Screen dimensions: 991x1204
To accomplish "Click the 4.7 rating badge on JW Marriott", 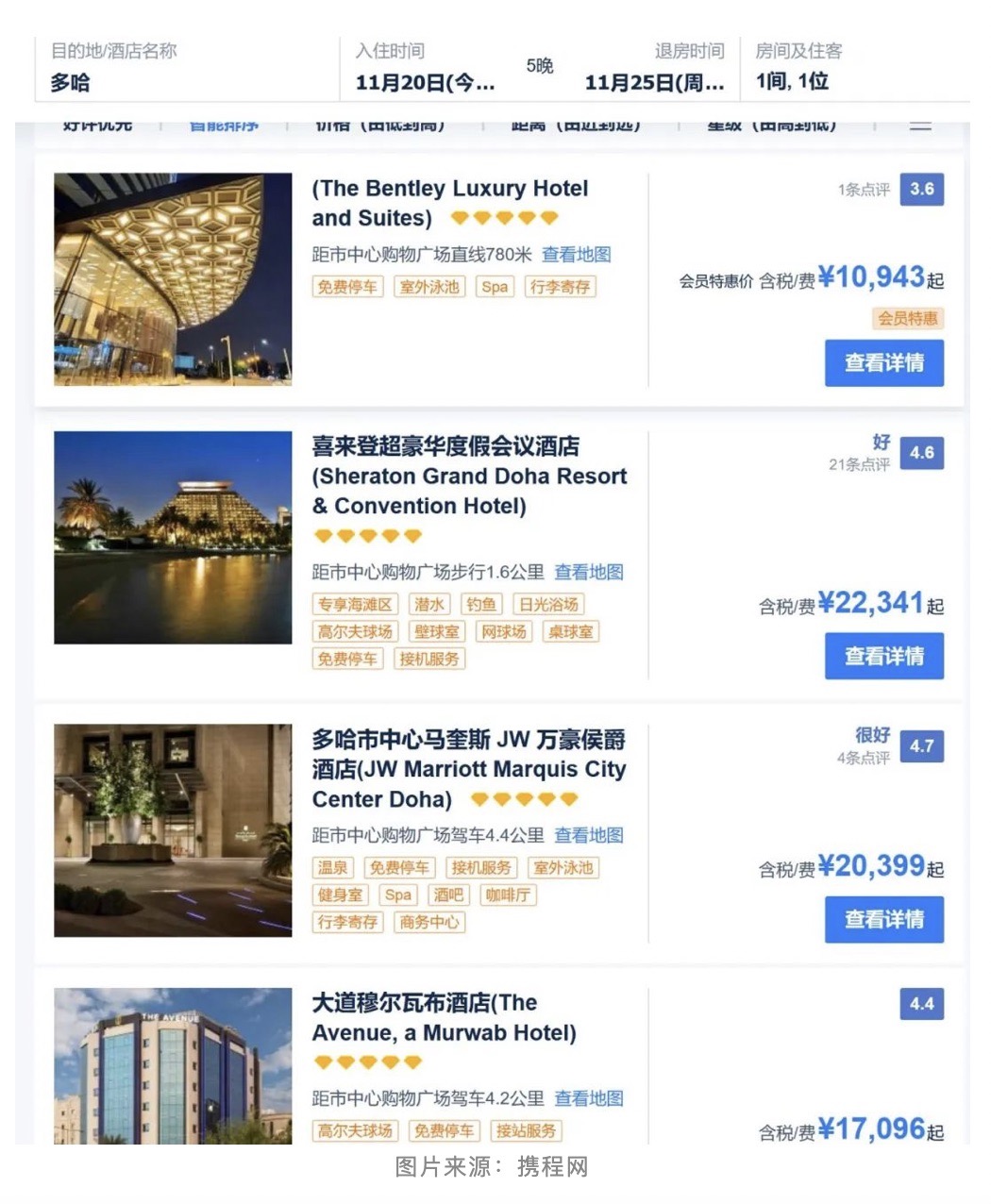I will [x=922, y=745].
